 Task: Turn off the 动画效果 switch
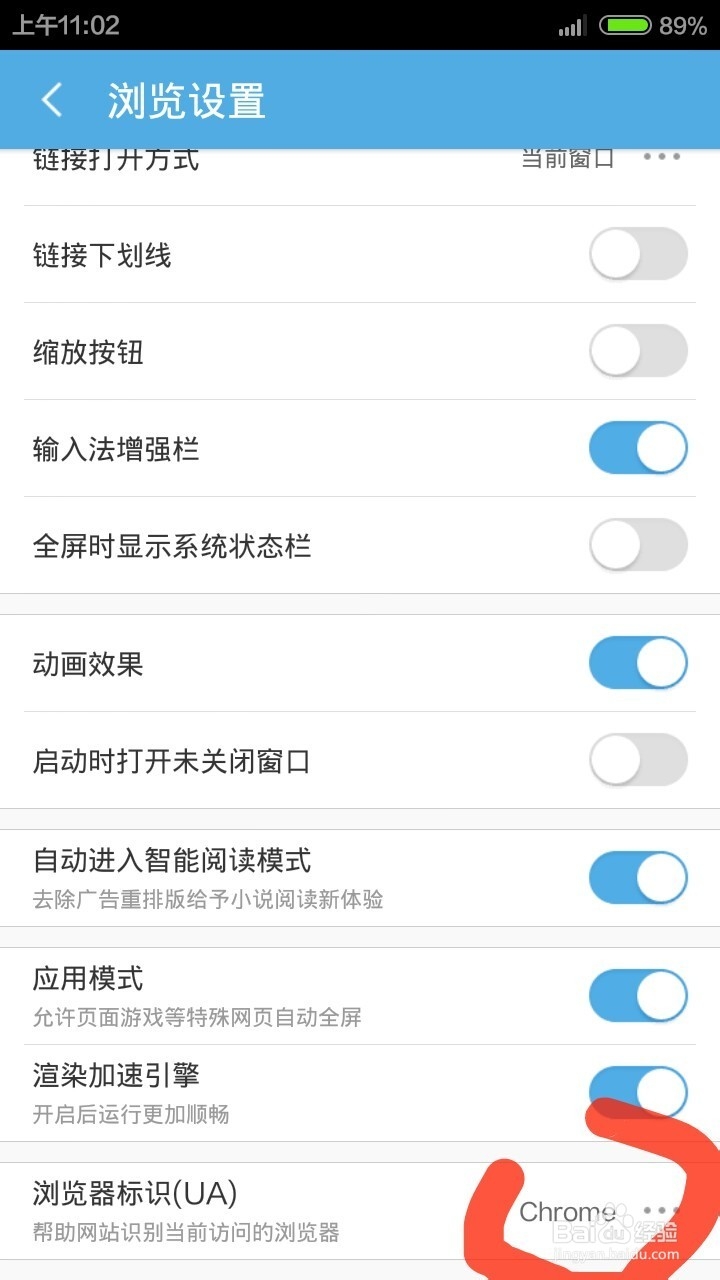click(638, 663)
